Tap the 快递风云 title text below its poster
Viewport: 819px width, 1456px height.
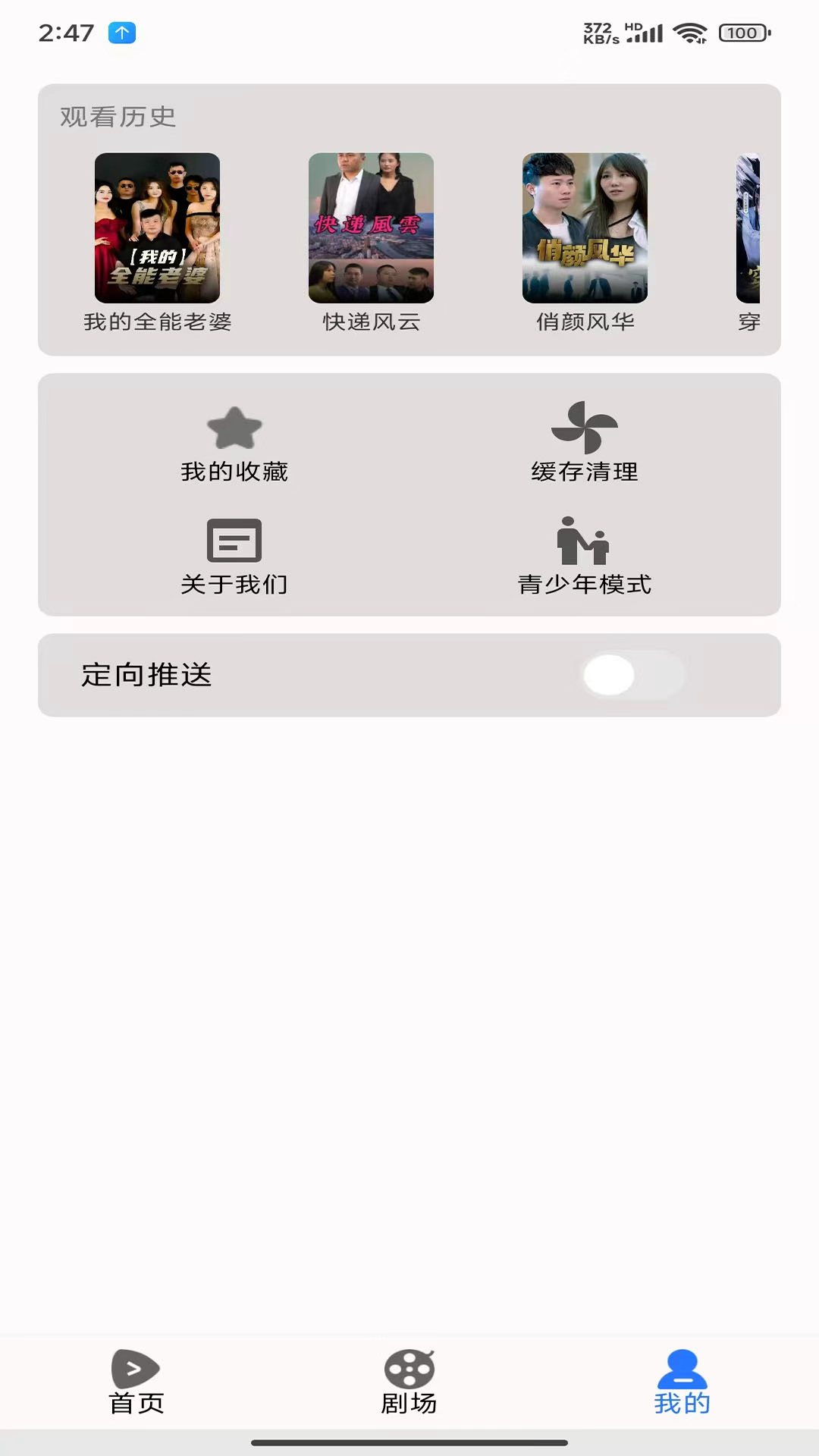pos(372,322)
